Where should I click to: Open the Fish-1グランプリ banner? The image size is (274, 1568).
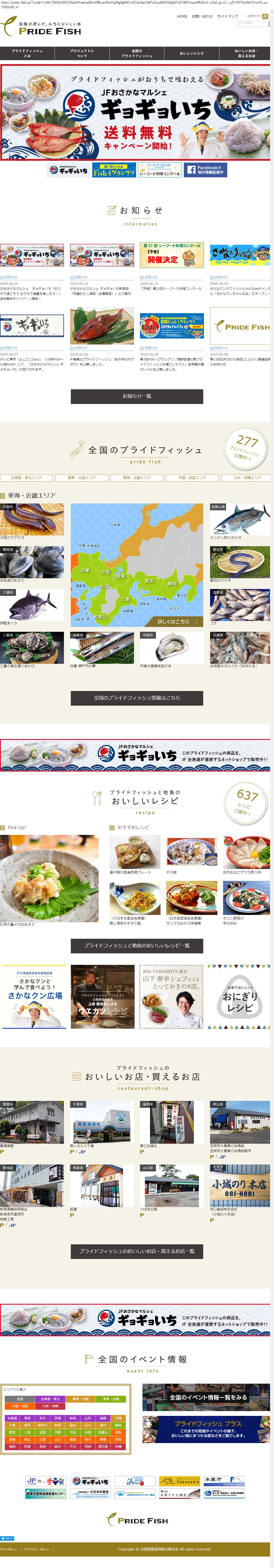[114, 170]
